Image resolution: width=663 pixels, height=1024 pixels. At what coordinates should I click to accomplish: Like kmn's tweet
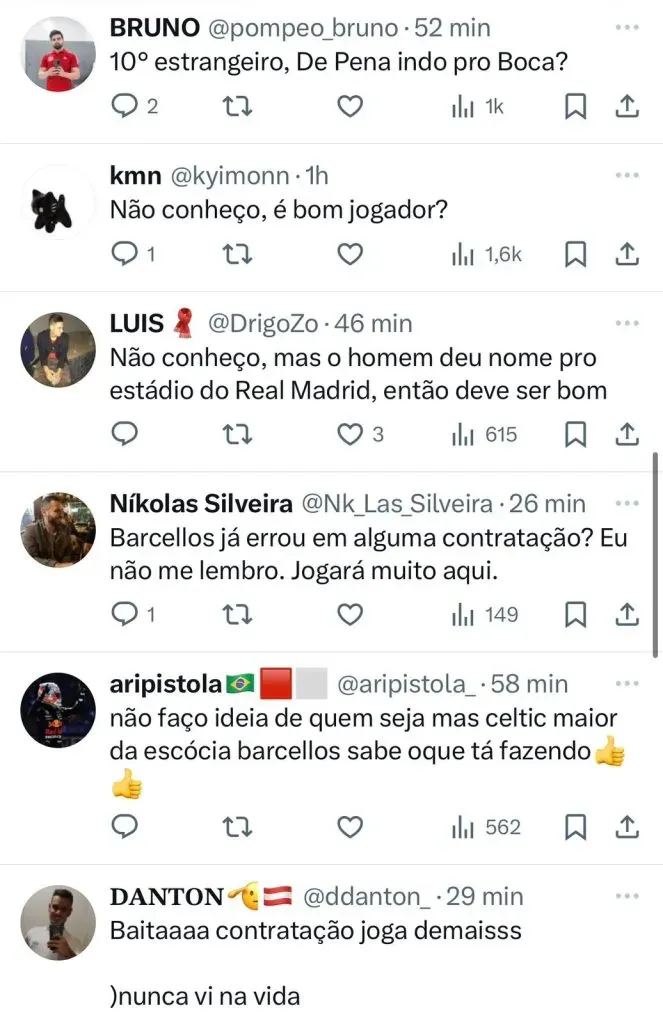[x=349, y=255]
